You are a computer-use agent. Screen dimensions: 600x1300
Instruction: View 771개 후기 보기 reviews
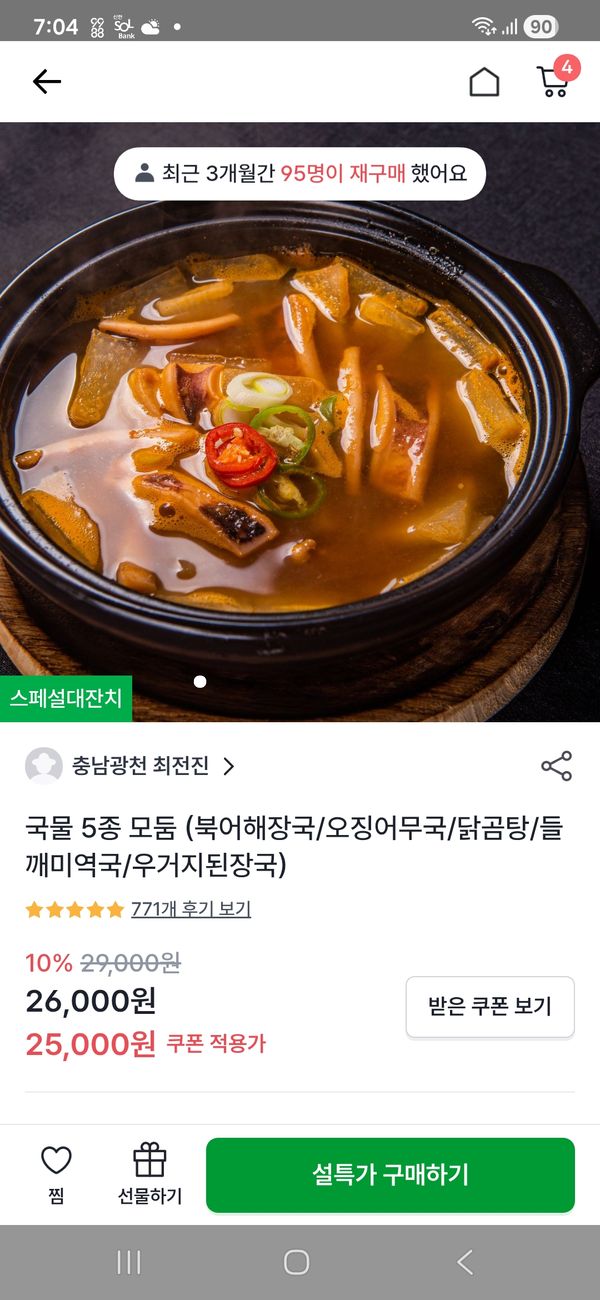(190, 909)
